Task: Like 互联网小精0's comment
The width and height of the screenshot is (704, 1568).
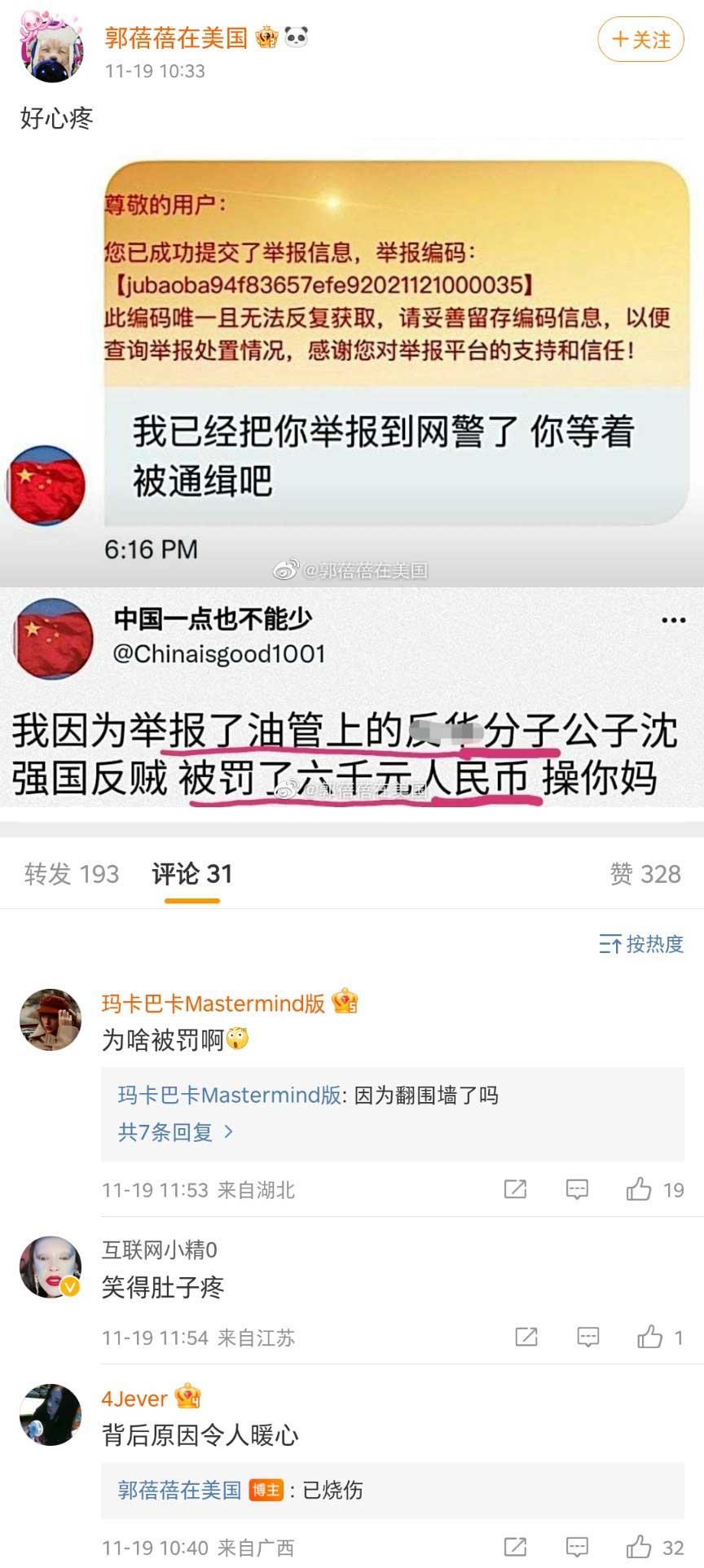Action: pyautogui.click(x=650, y=1337)
